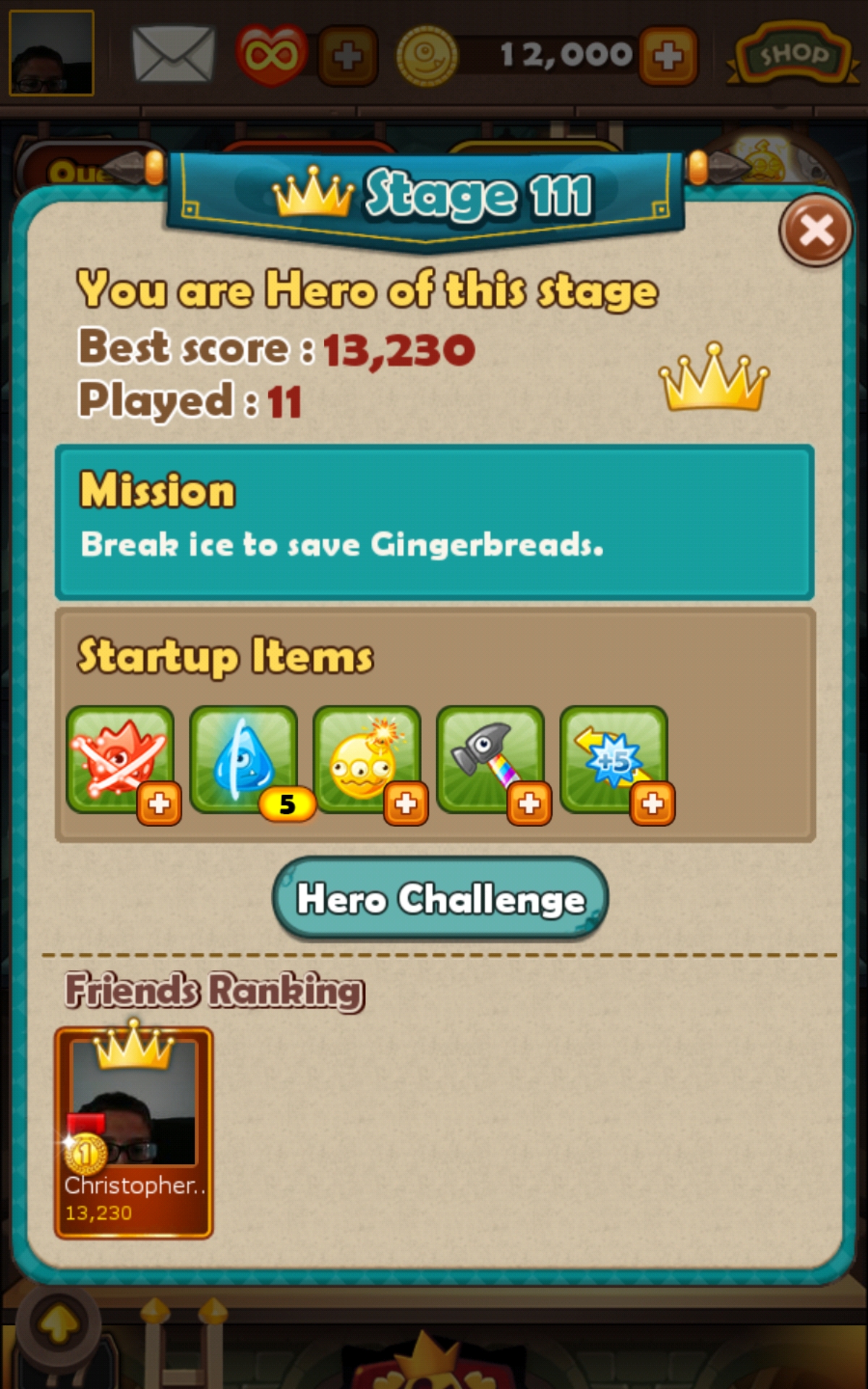Open the mail inbox envelope
The height and width of the screenshot is (1389, 868).
174,54
